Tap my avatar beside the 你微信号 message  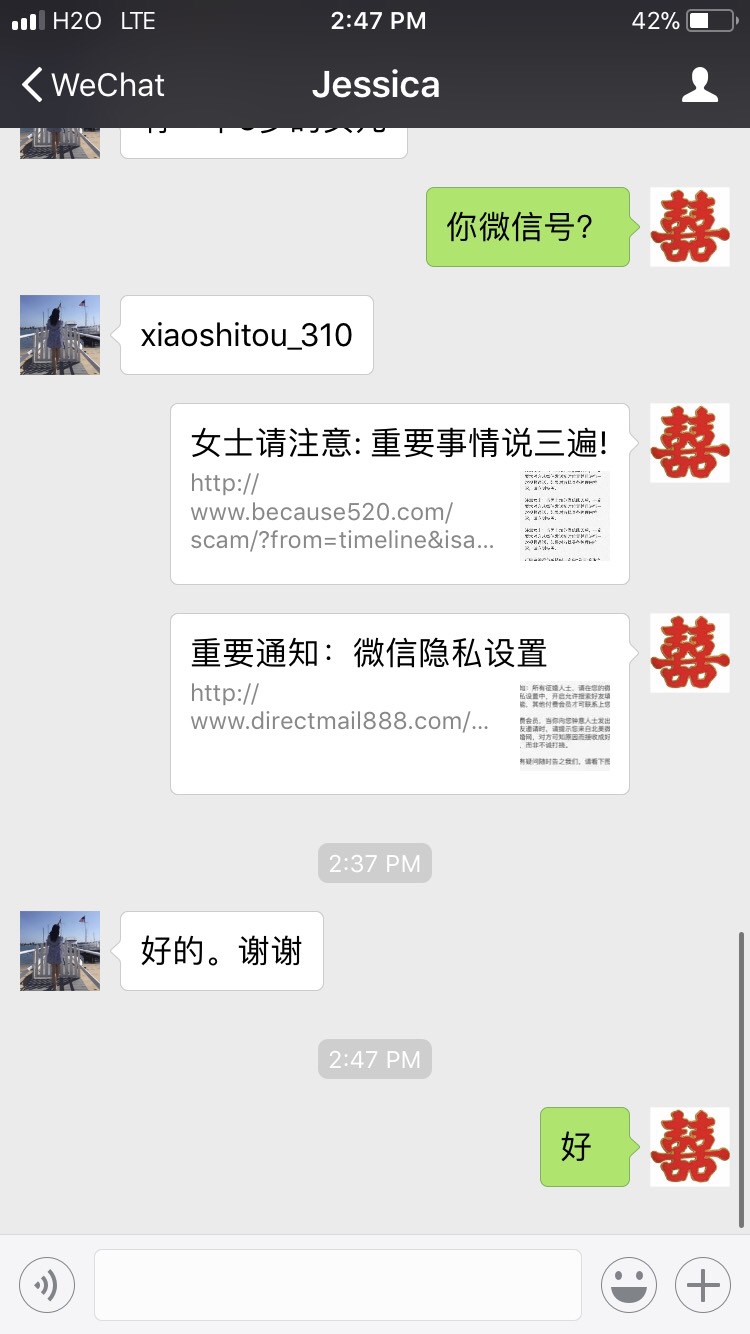(690, 227)
